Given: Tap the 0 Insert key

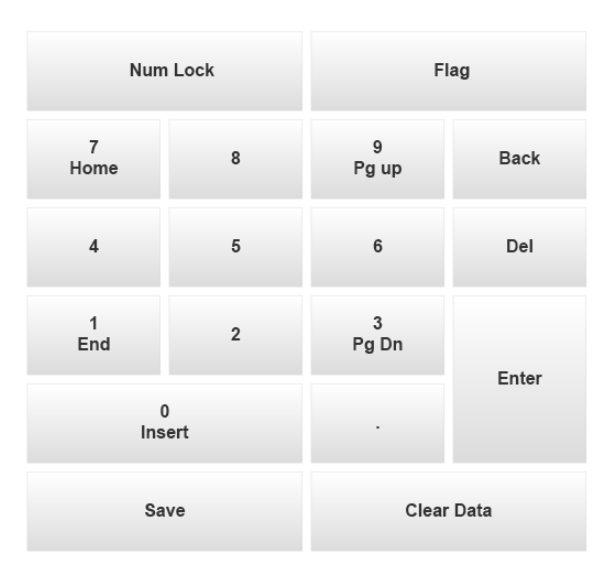Looking at the screenshot, I should 164,423.
